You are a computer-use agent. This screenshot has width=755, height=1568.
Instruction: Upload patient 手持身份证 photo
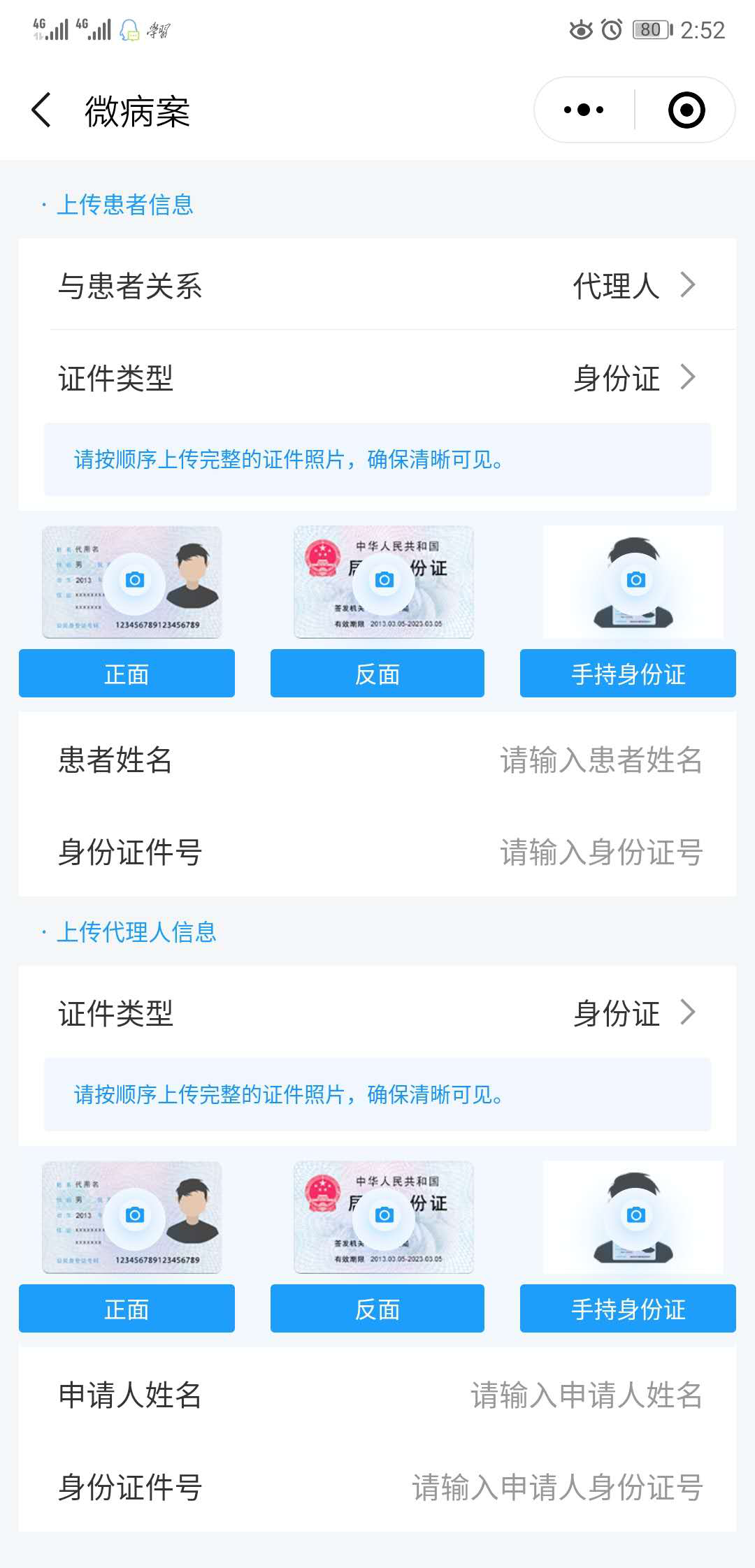[x=633, y=581]
